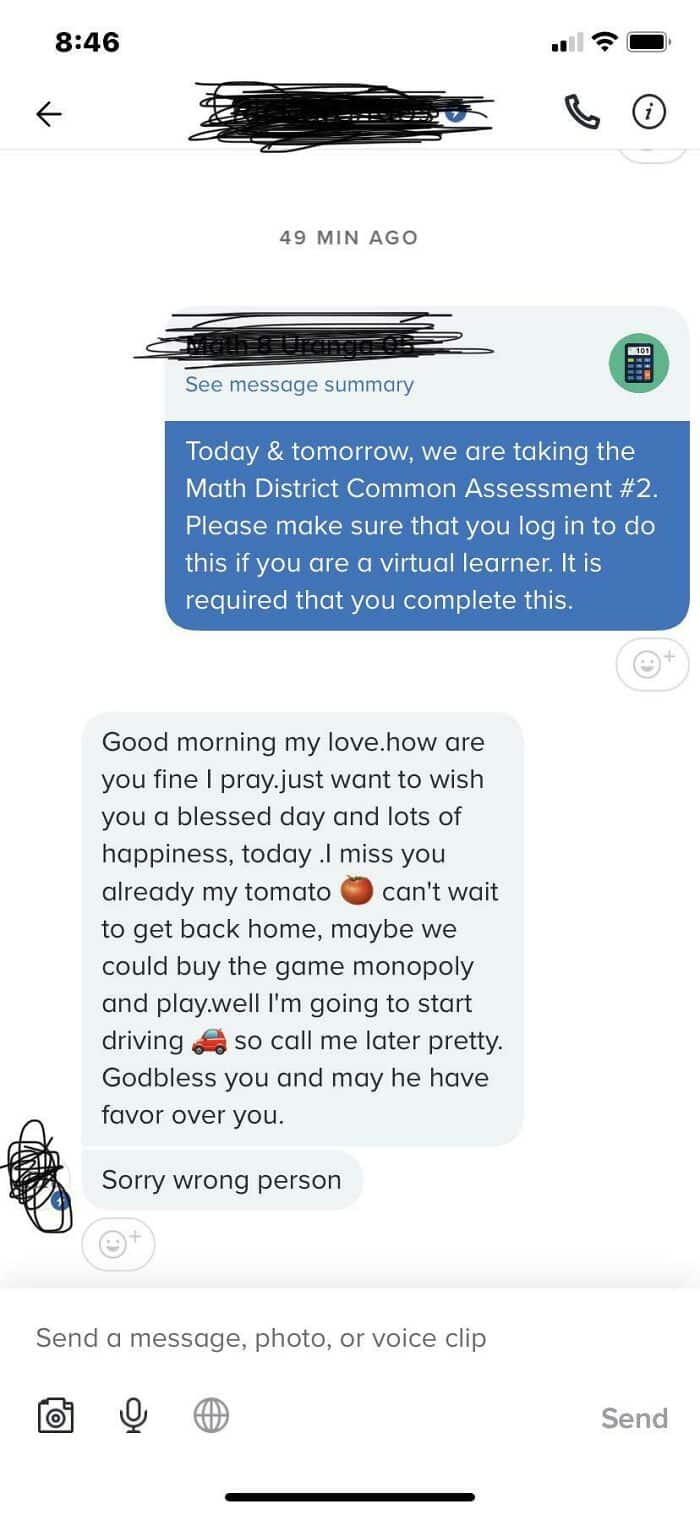Open the translate globe icon
The image size is (700, 1515).
click(x=211, y=1416)
